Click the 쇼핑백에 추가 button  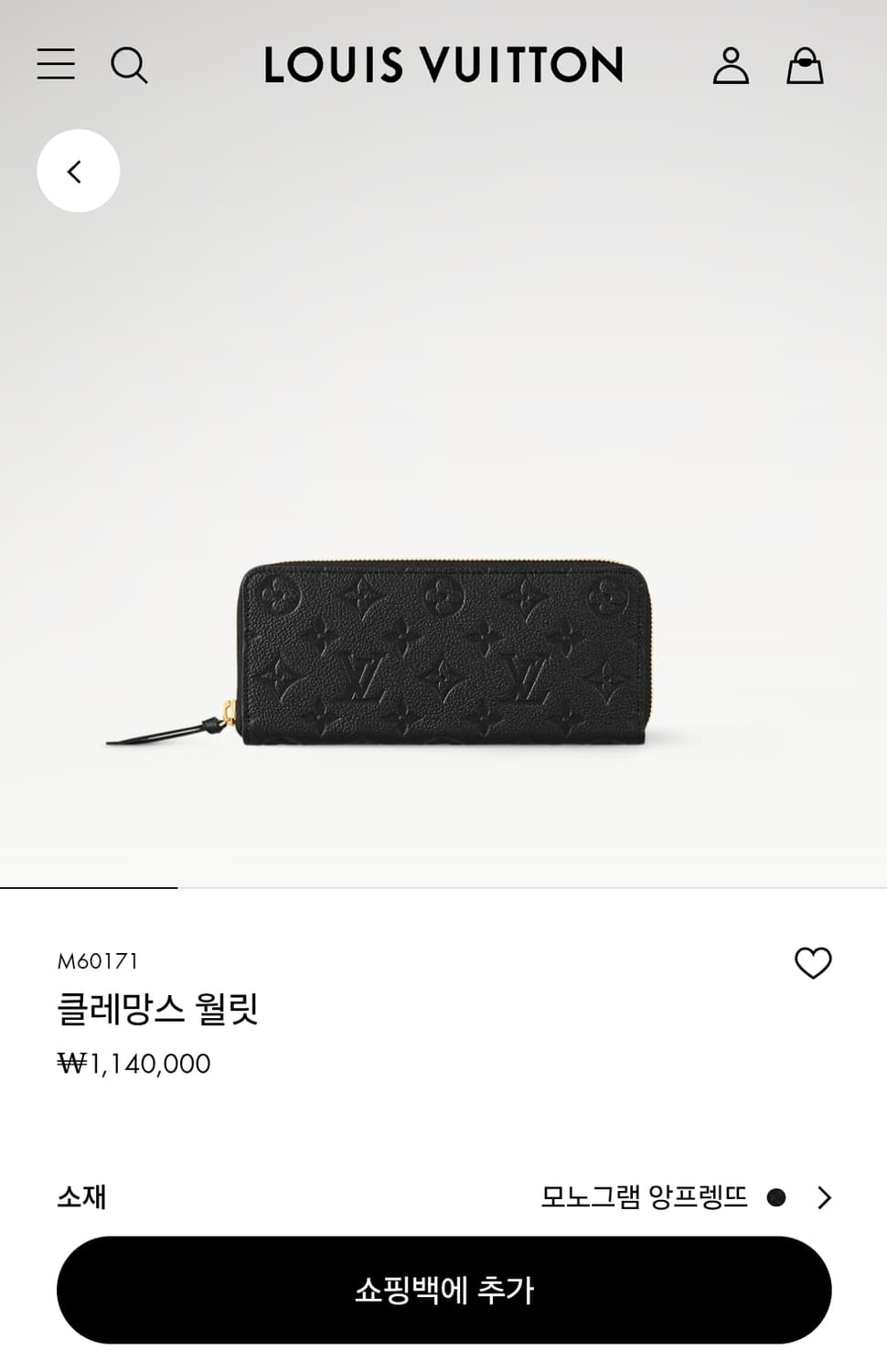coord(443,1290)
